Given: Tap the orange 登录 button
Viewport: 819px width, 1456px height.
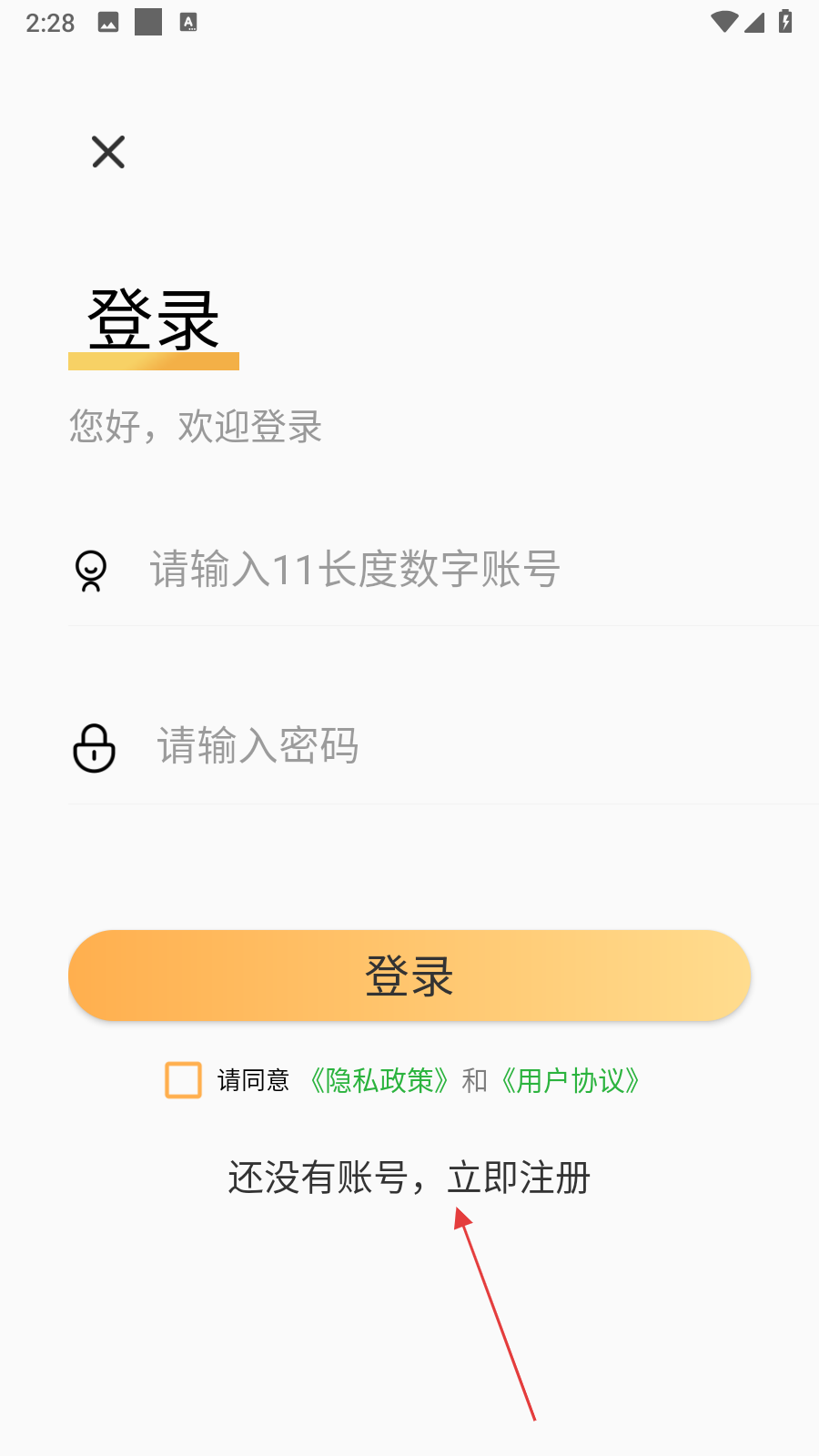Looking at the screenshot, I should [409, 976].
